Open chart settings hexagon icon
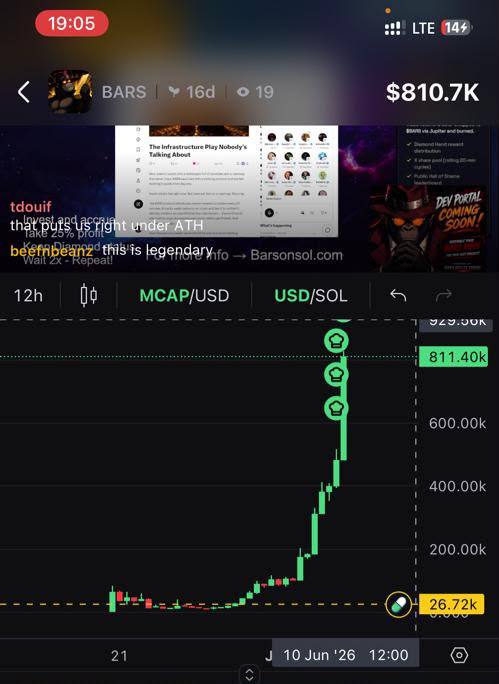 [x=459, y=655]
